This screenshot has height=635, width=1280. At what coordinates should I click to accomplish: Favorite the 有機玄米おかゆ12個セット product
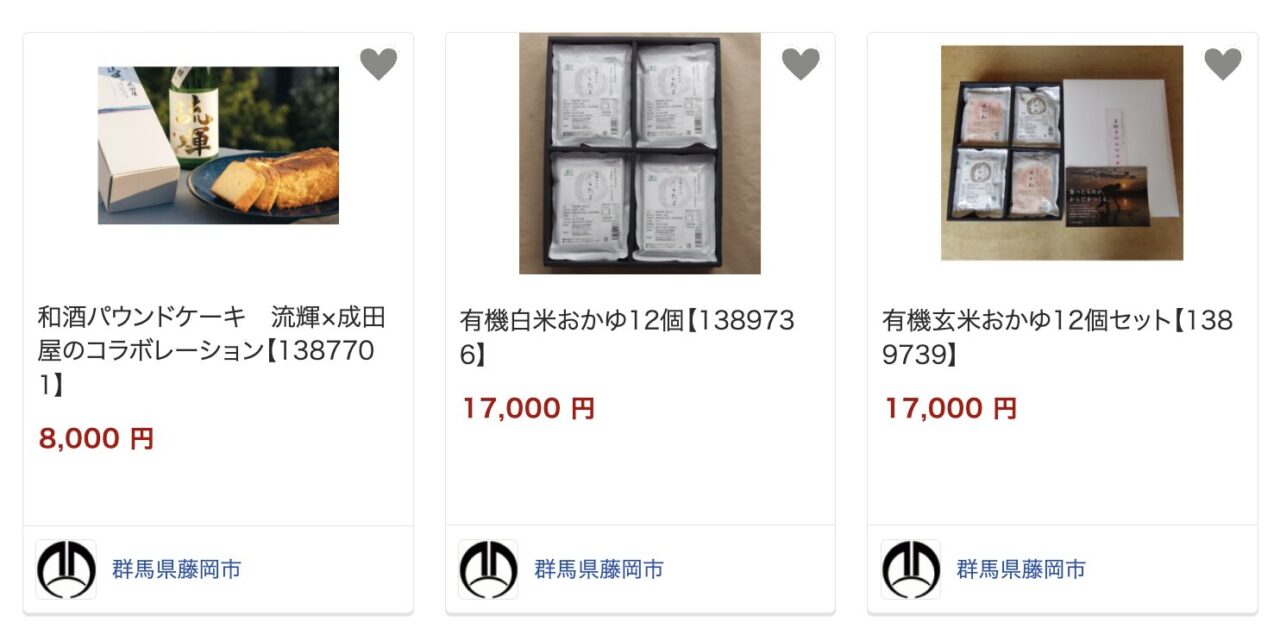tap(1222, 65)
